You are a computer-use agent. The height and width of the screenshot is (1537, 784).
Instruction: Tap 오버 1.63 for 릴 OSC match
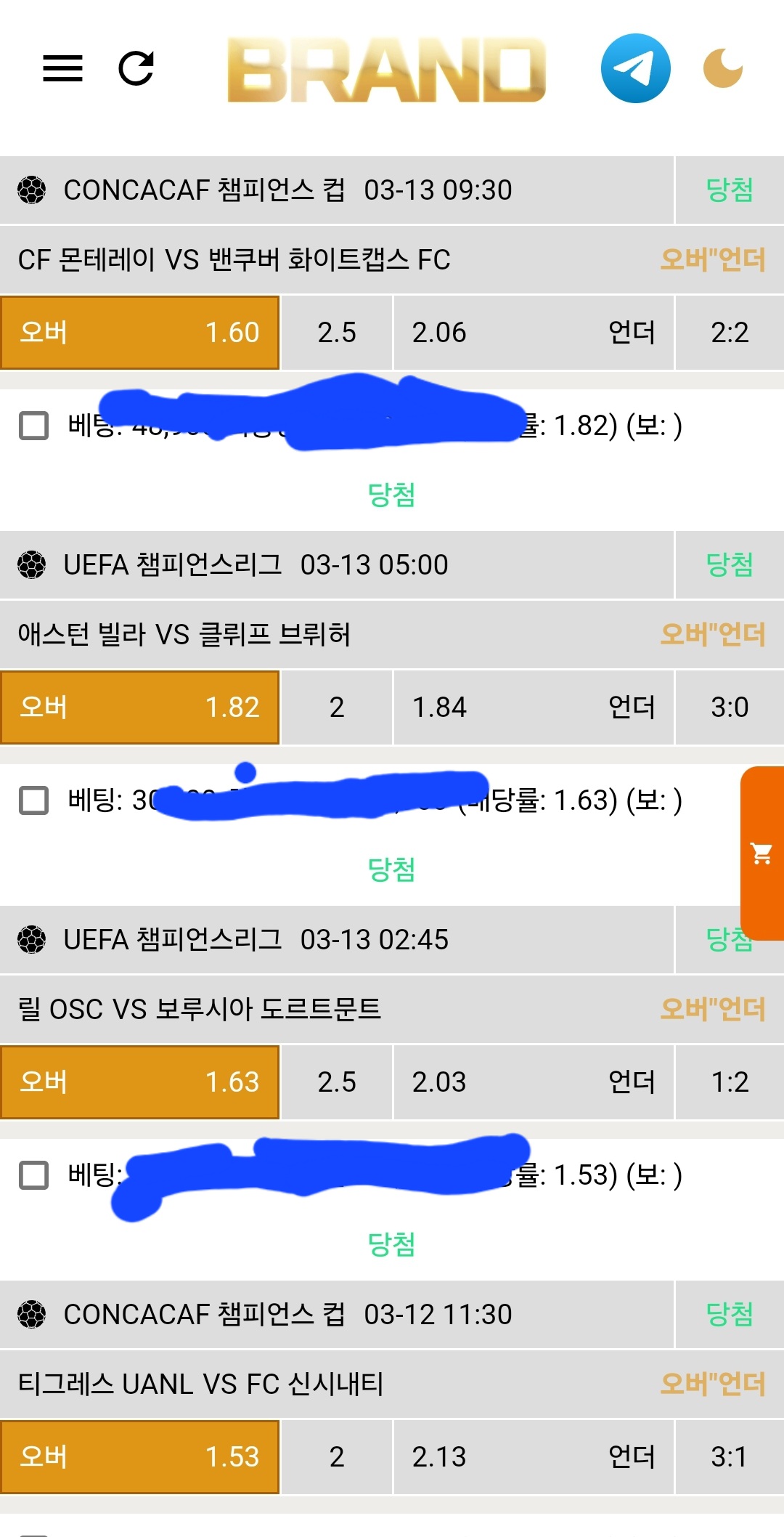pos(139,1082)
